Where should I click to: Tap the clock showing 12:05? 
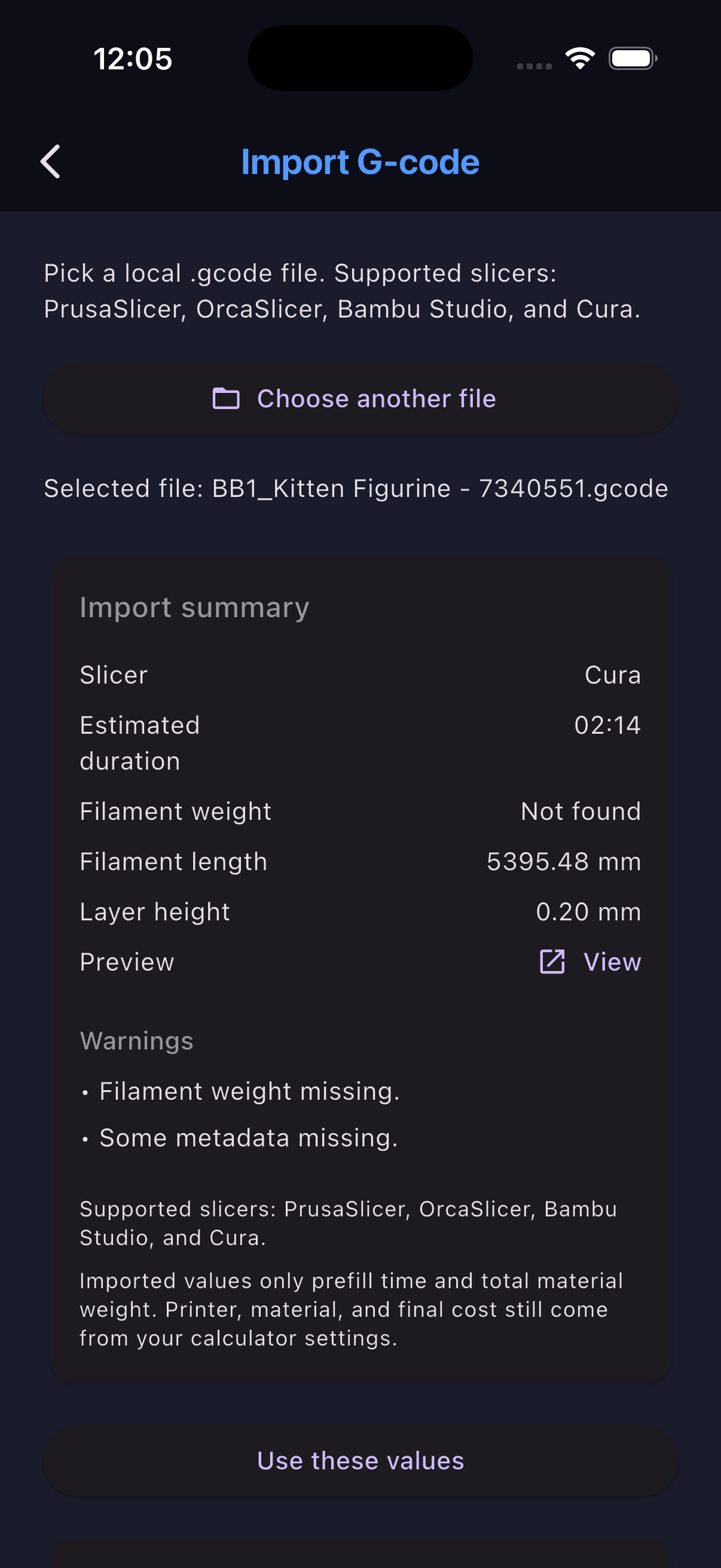click(133, 59)
